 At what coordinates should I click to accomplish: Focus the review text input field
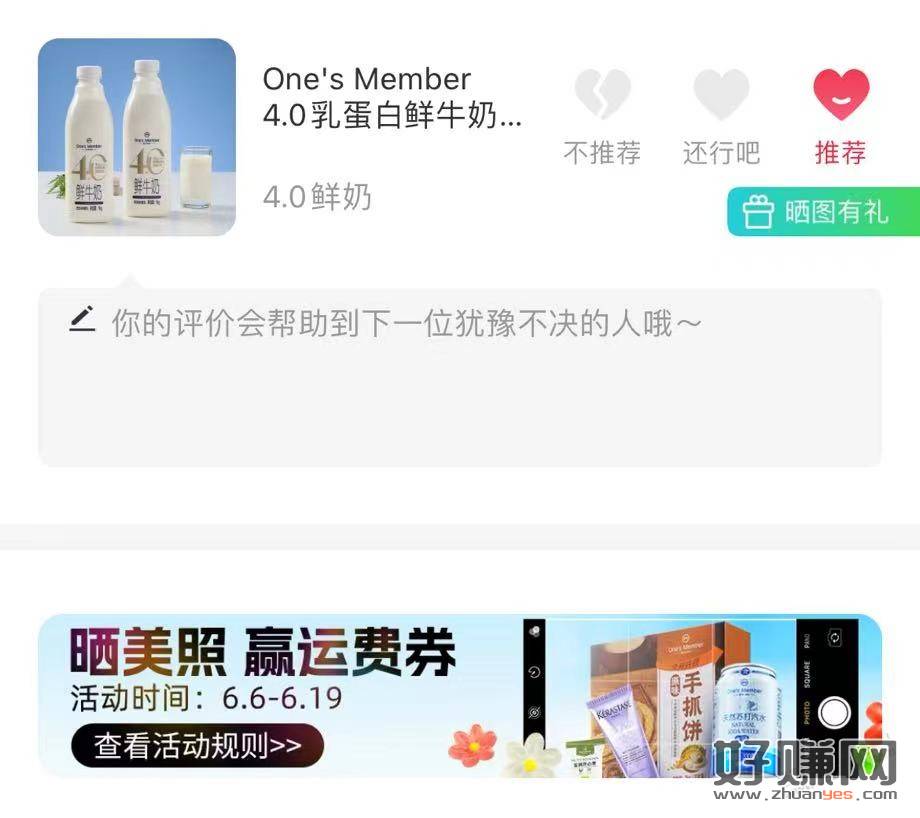point(460,378)
